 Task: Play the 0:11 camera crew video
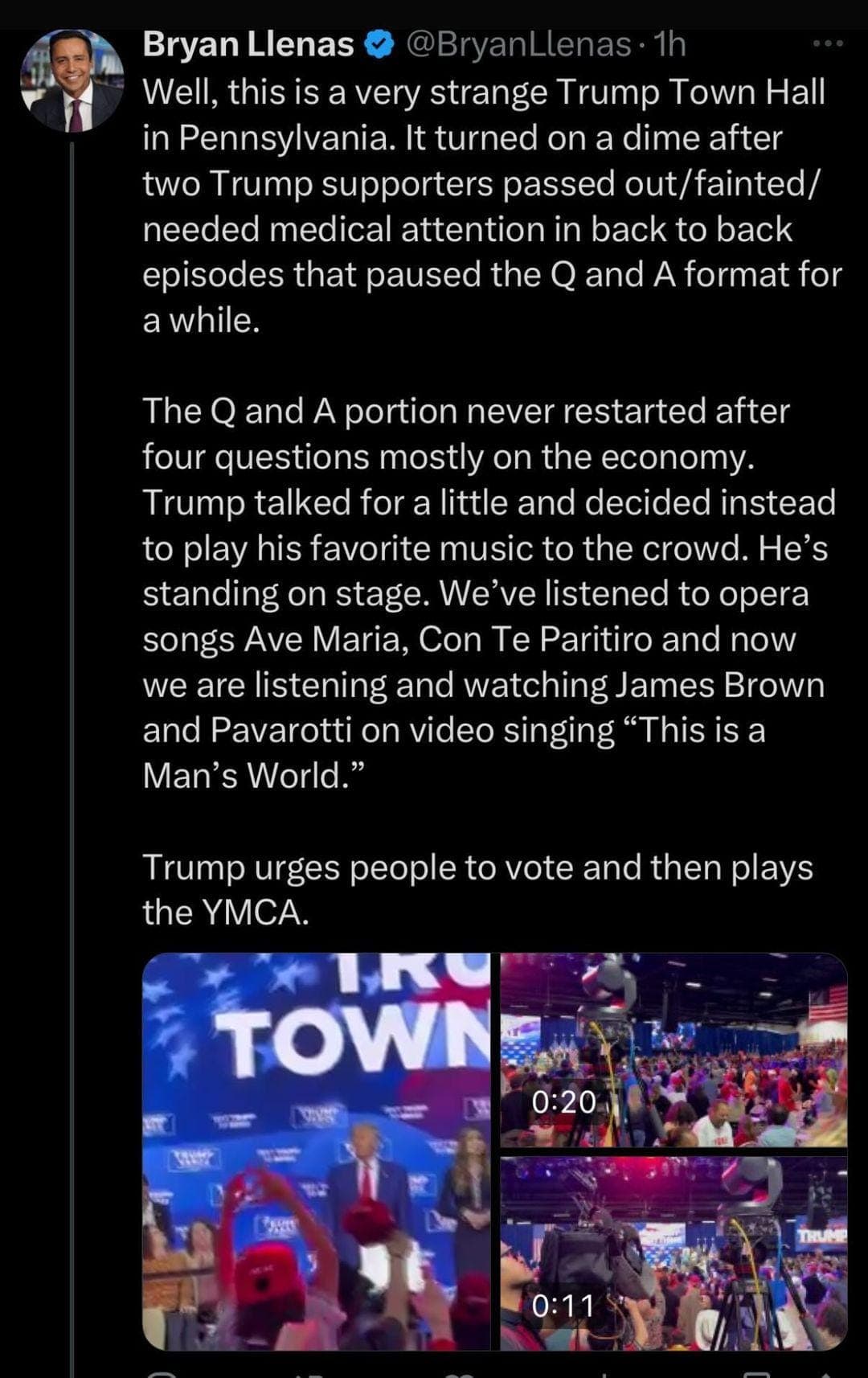click(674, 1253)
